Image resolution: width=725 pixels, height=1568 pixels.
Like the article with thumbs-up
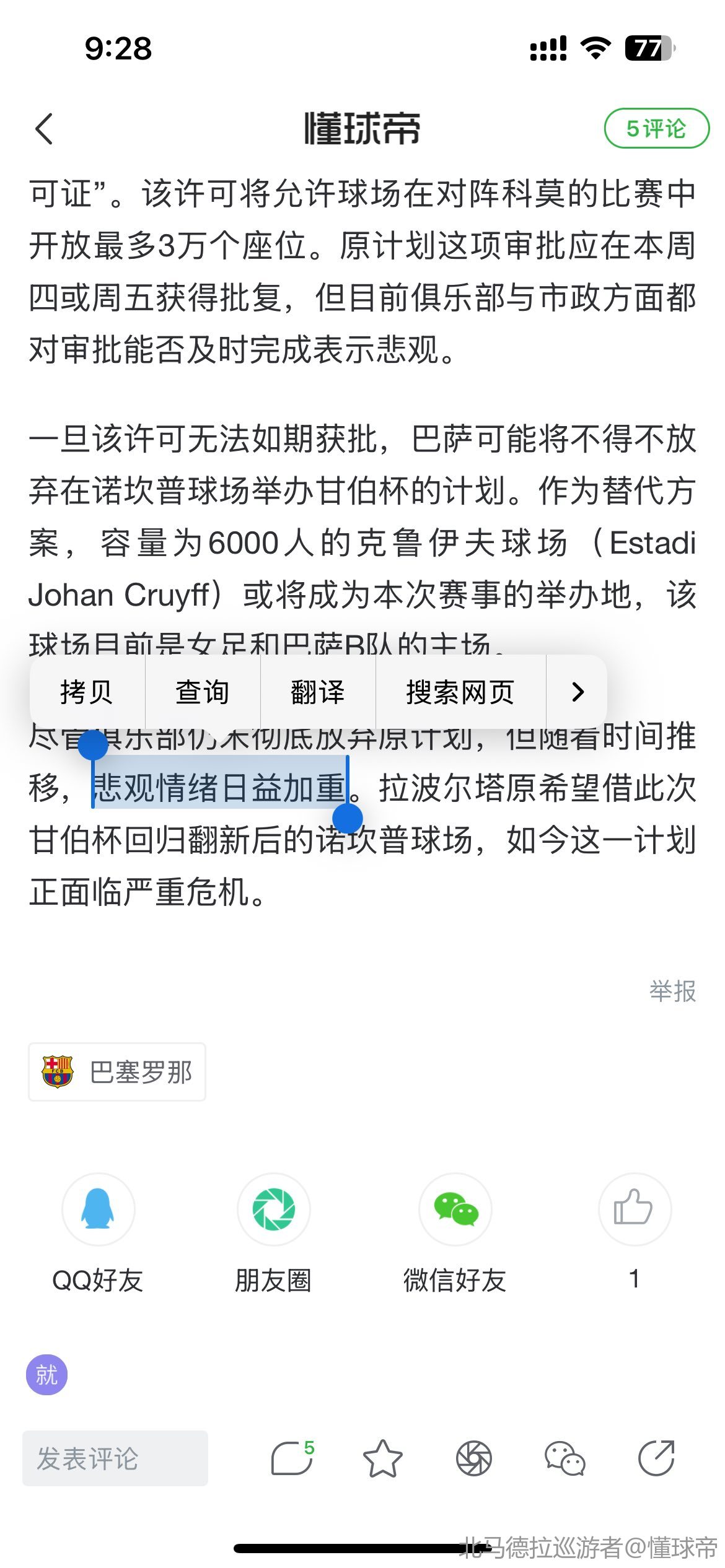pos(634,1208)
